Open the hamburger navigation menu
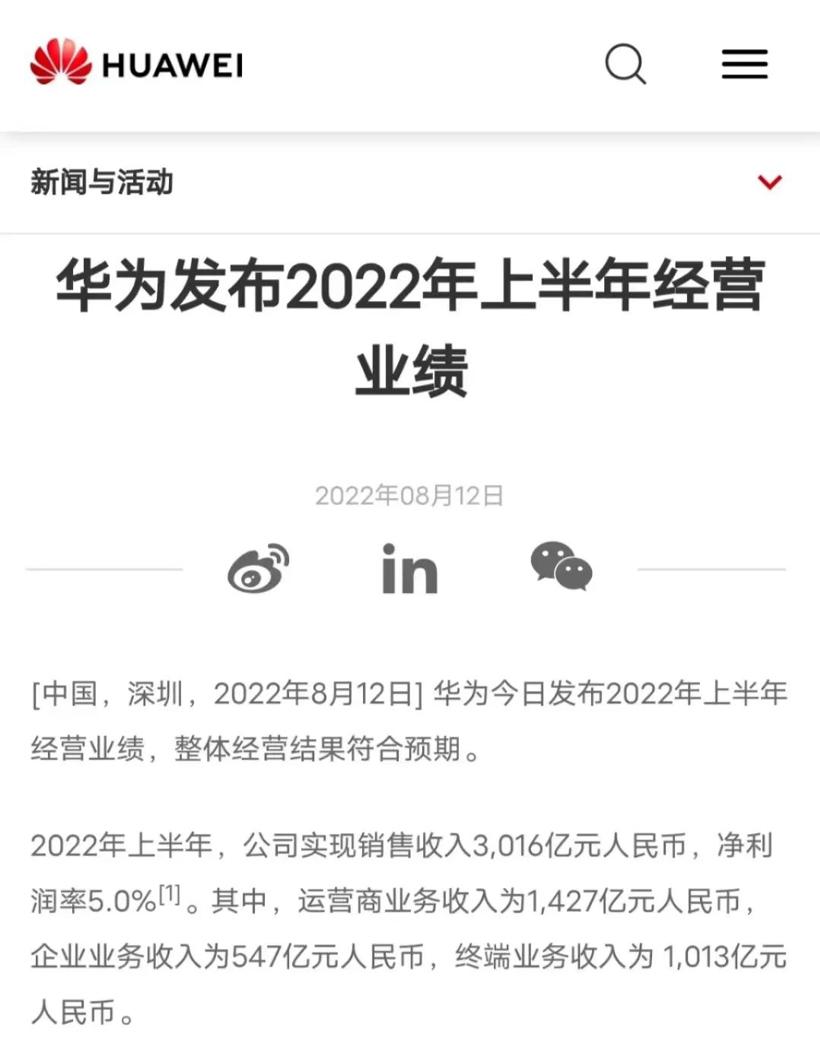This screenshot has height=1059, width=820. 745,65
